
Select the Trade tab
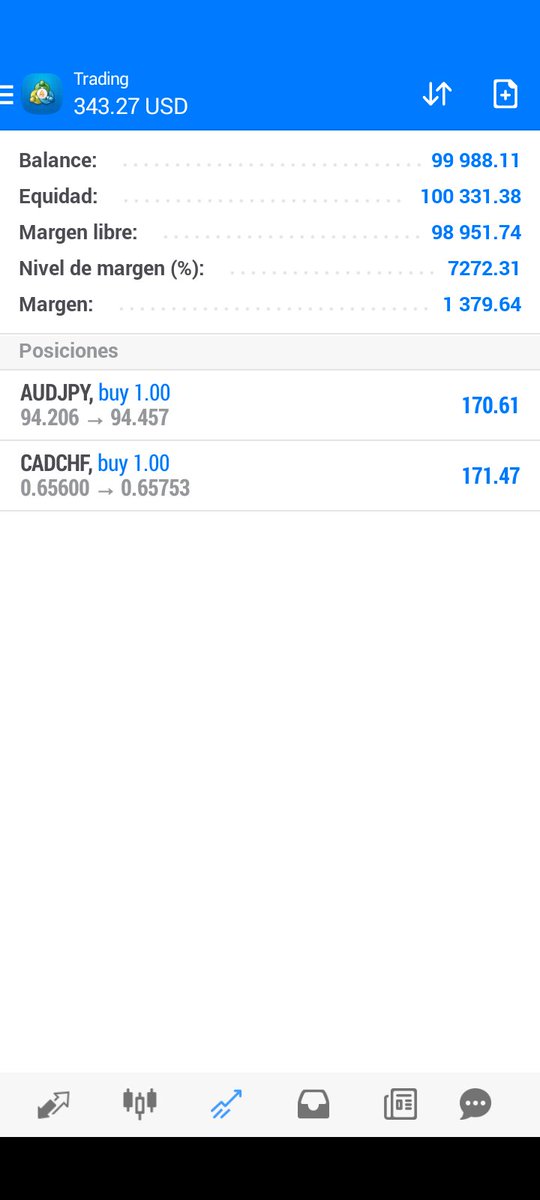227,1104
